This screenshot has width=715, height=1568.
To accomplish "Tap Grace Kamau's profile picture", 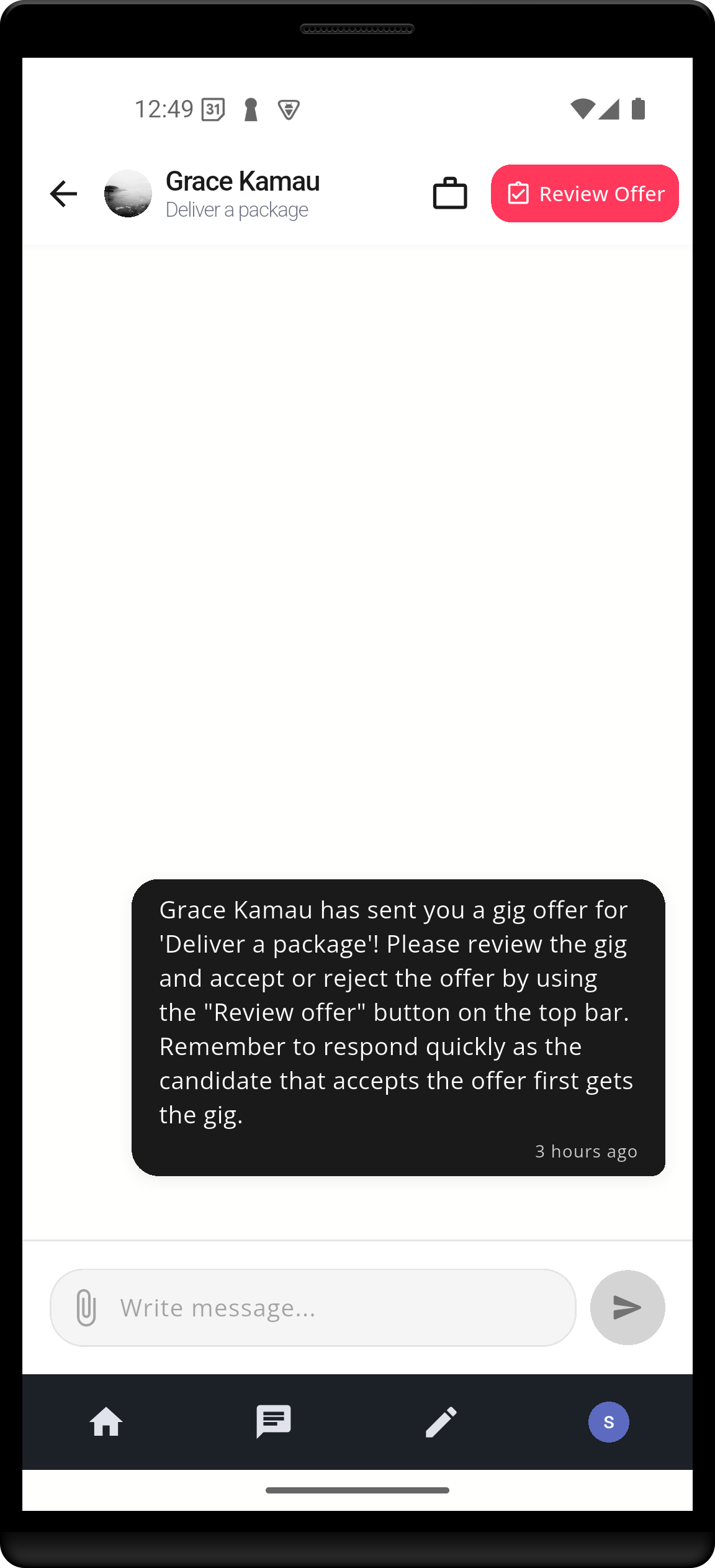I will [x=128, y=193].
